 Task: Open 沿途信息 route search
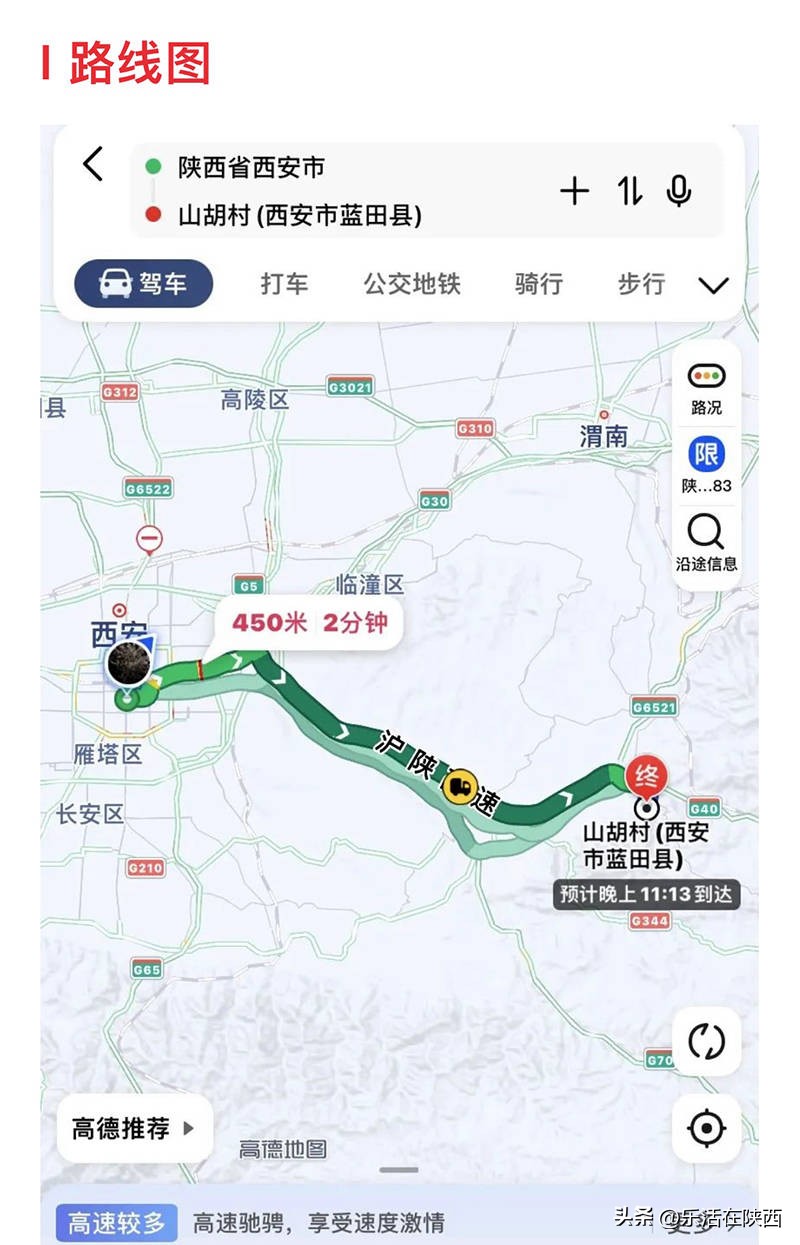[706, 545]
